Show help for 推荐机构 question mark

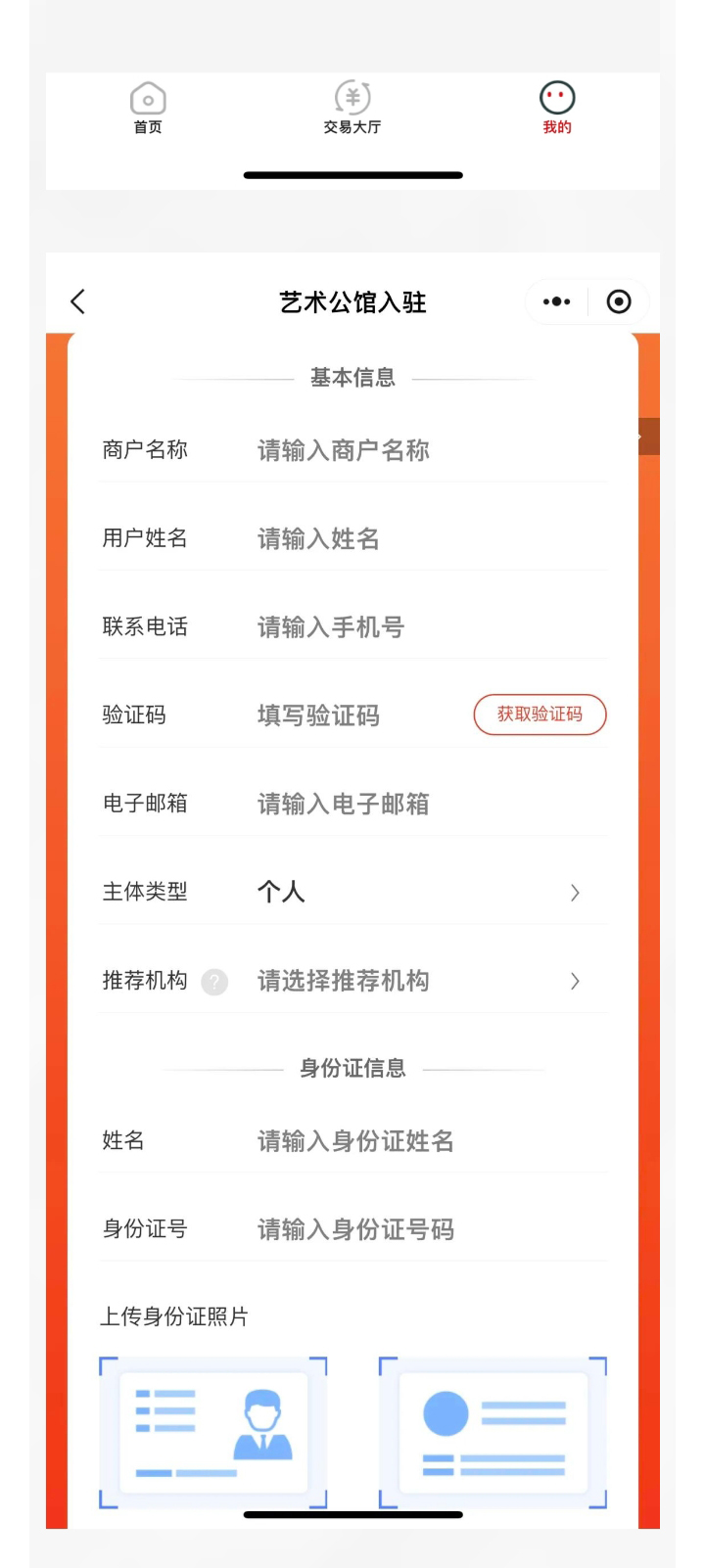tap(214, 982)
